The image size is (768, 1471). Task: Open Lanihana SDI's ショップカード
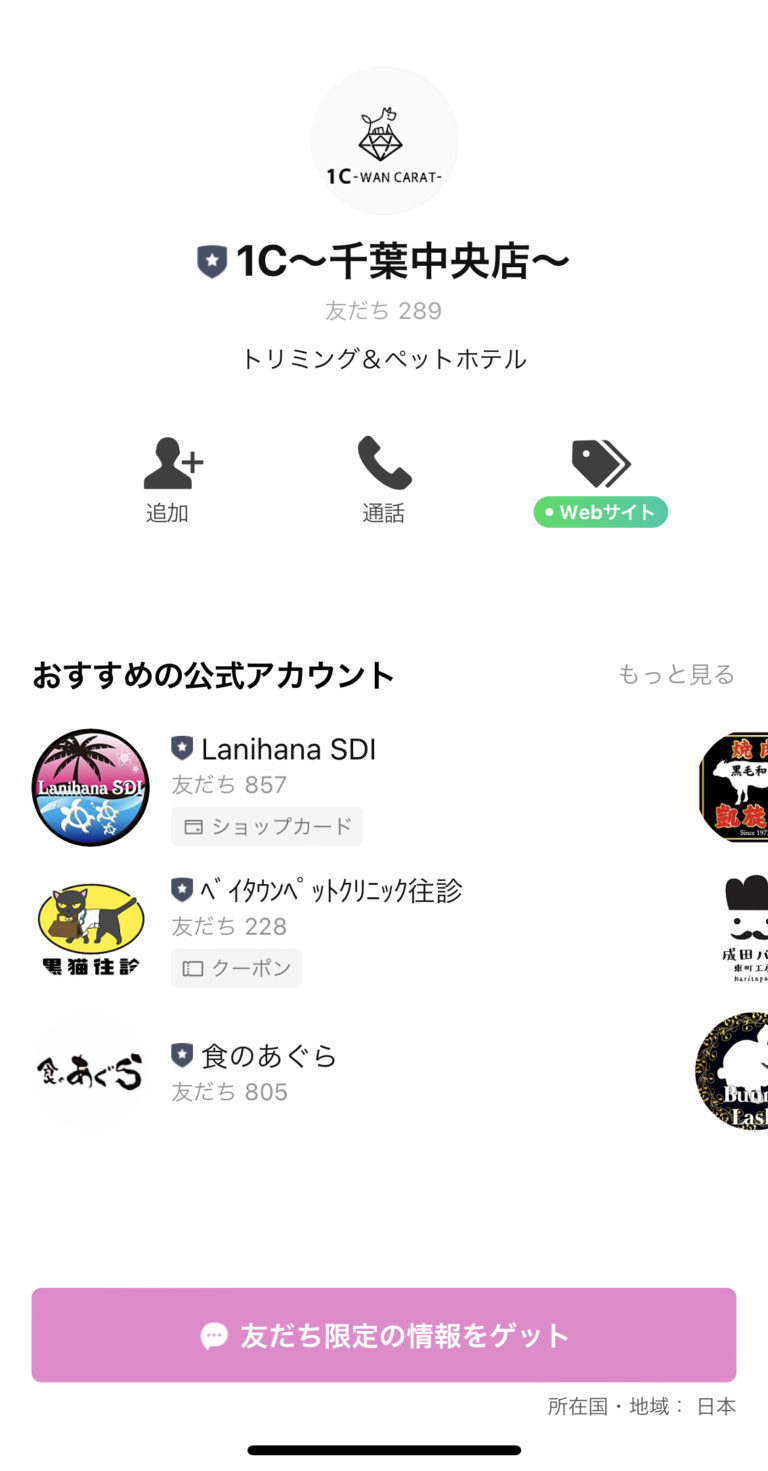click(x=267, y=827)
